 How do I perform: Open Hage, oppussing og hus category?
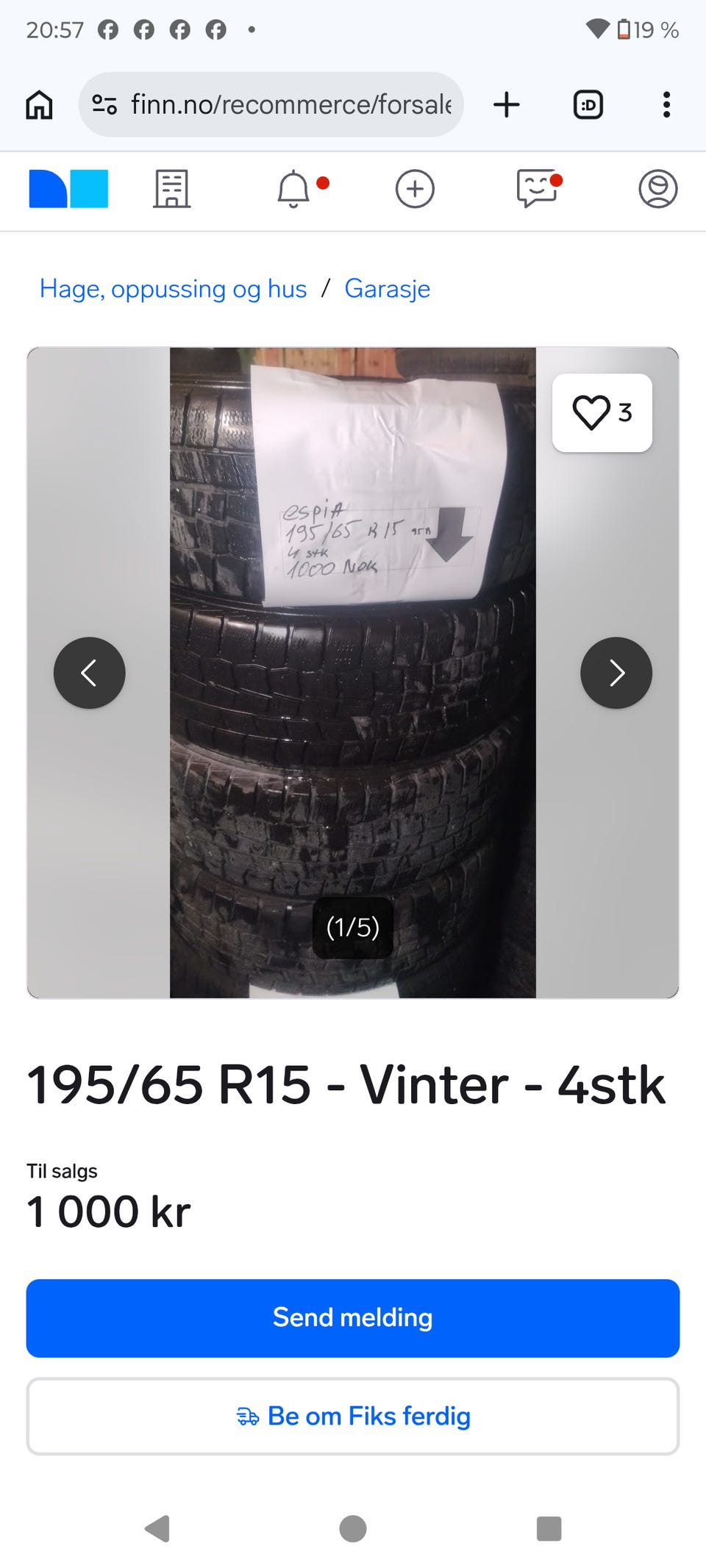(173, 289)
